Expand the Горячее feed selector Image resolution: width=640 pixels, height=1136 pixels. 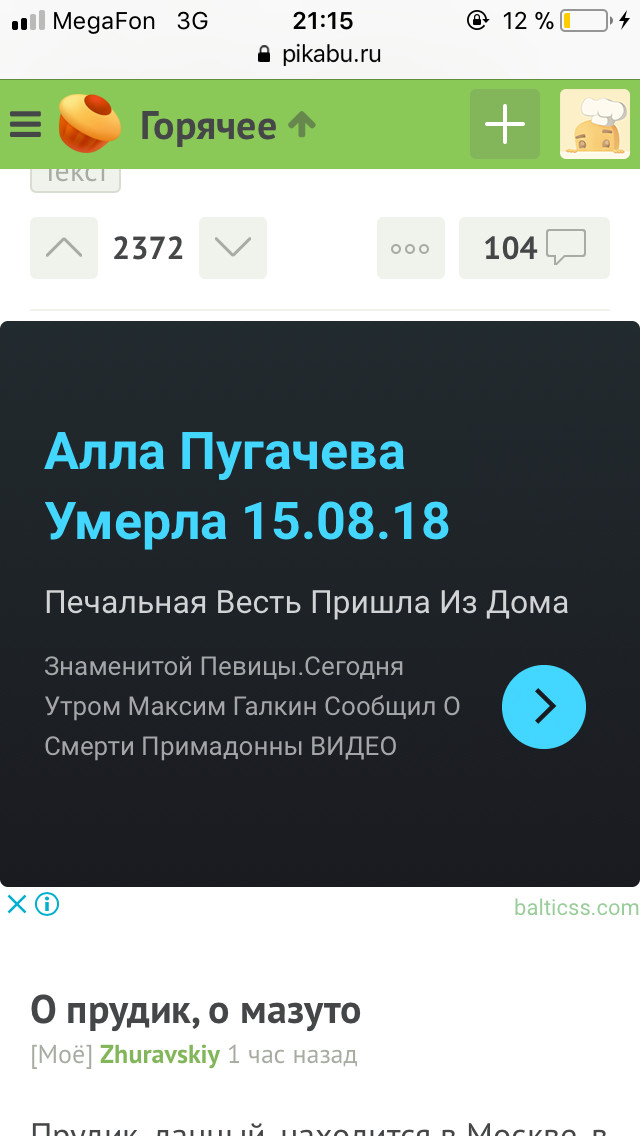coord(228,125)
